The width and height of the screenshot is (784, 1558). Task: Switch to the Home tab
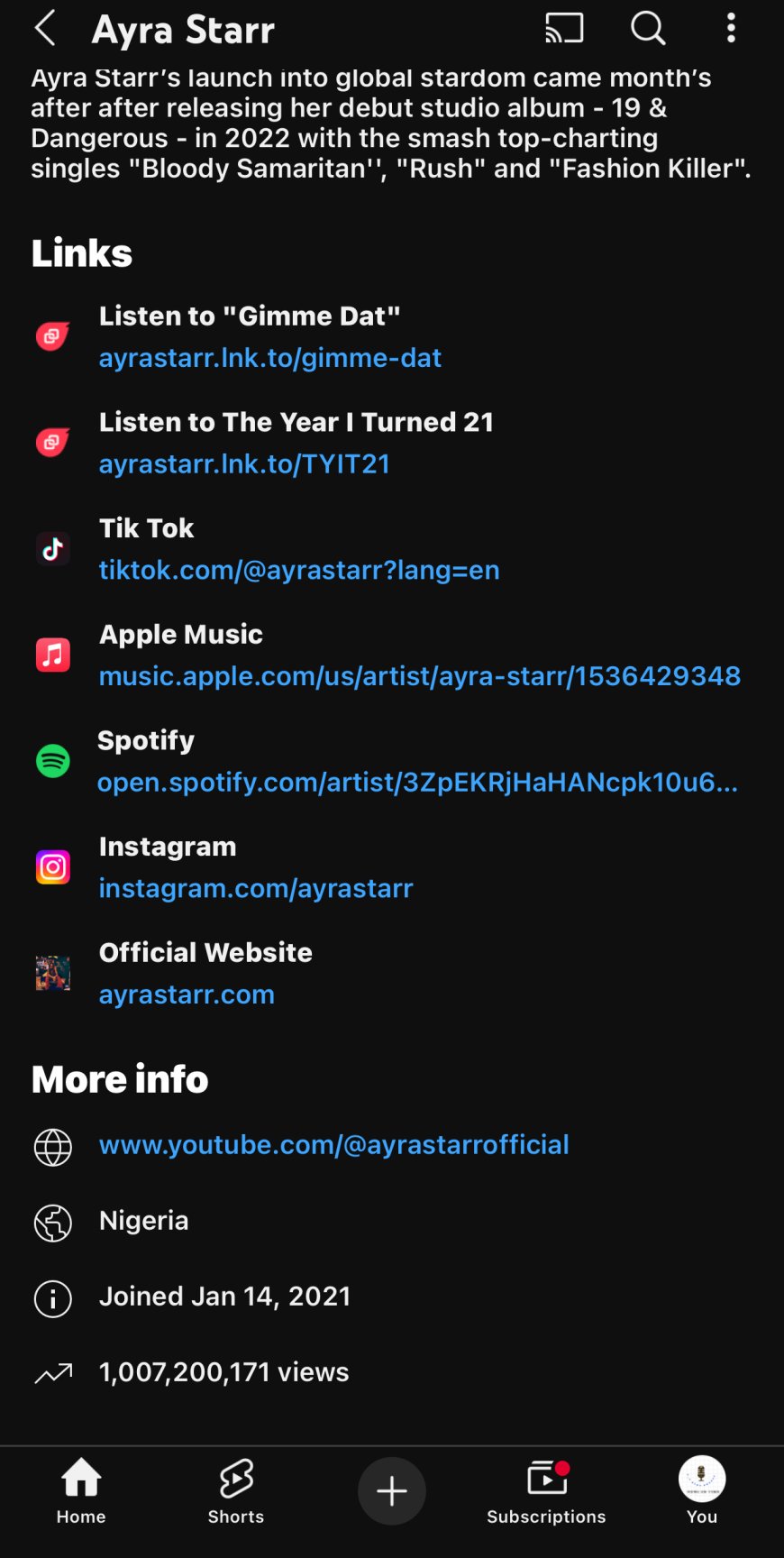pos(81,1491)
